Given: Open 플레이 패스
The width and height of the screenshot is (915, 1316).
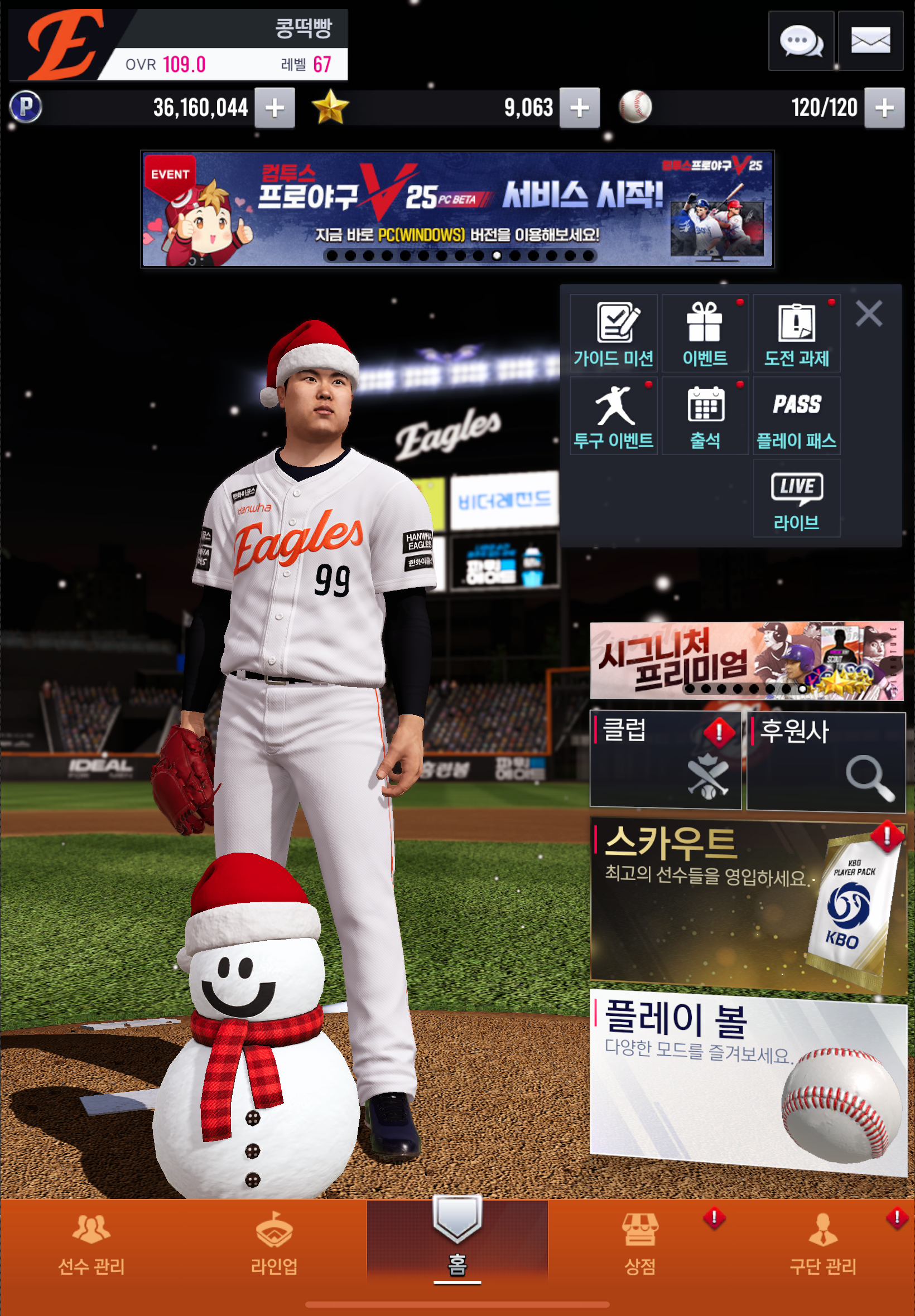Looking at the screenshot, I should (x=796, y=416).
